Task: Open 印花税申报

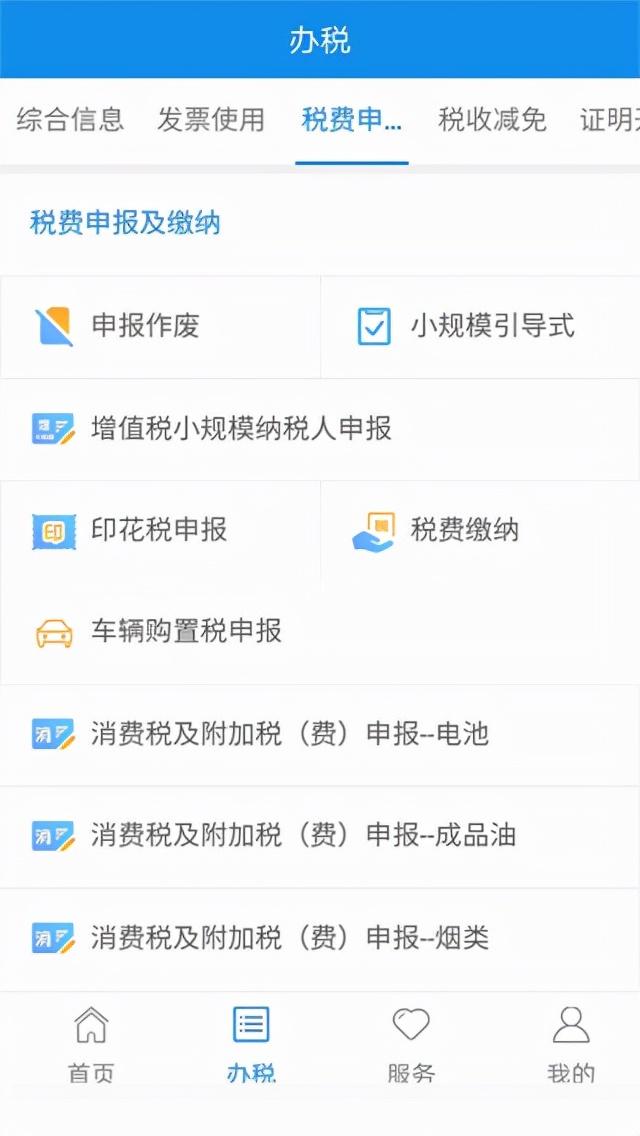Action: pyautogui.click(x=159, y=530)
